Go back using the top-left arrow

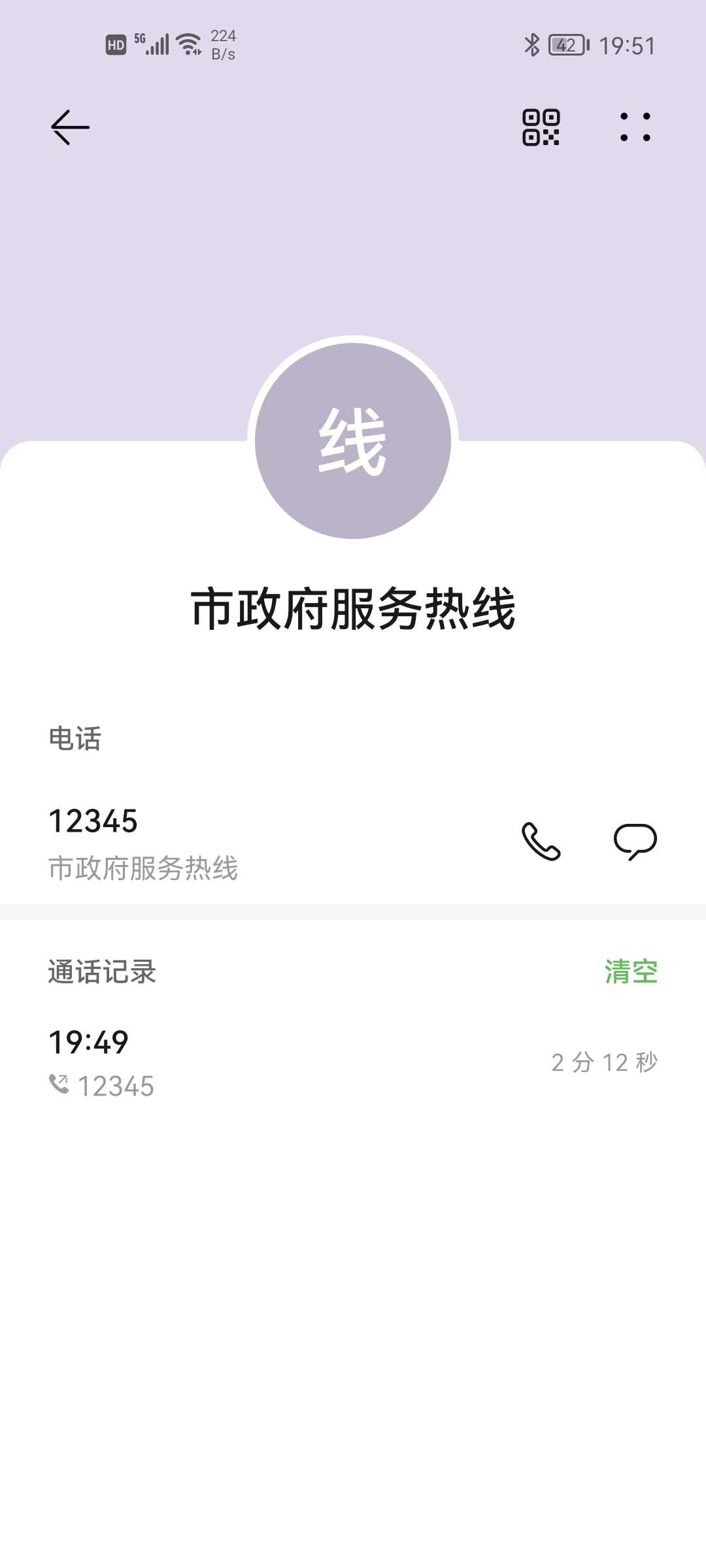[71, 127]
